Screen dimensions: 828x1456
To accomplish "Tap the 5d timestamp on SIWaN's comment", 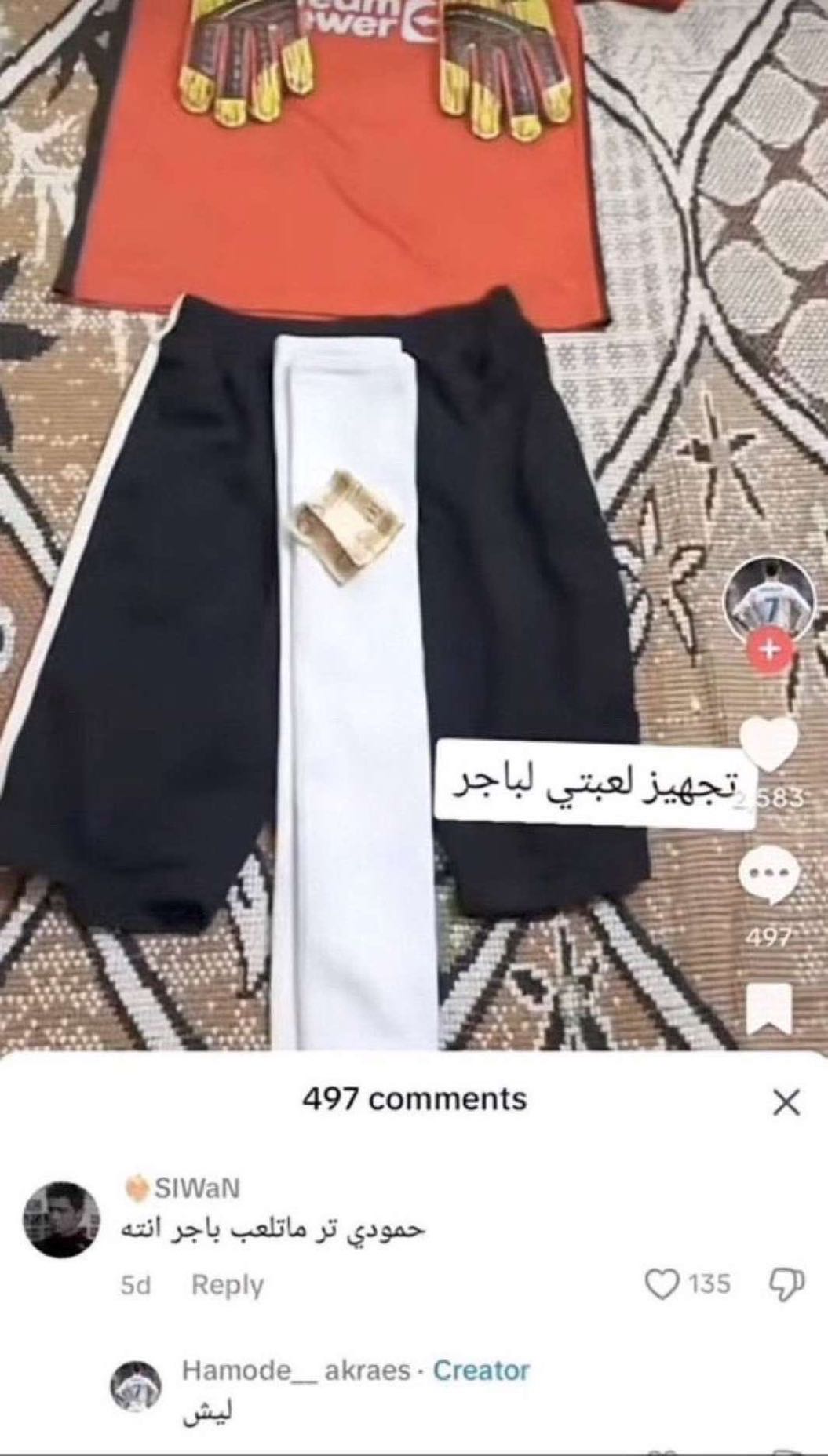I will pos(136,1285).
